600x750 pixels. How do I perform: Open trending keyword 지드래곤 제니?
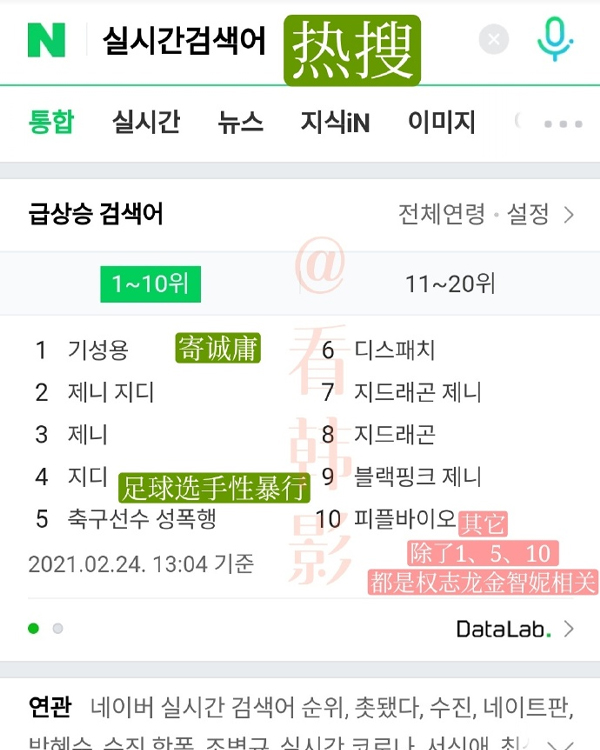click(x=418, y=392)
